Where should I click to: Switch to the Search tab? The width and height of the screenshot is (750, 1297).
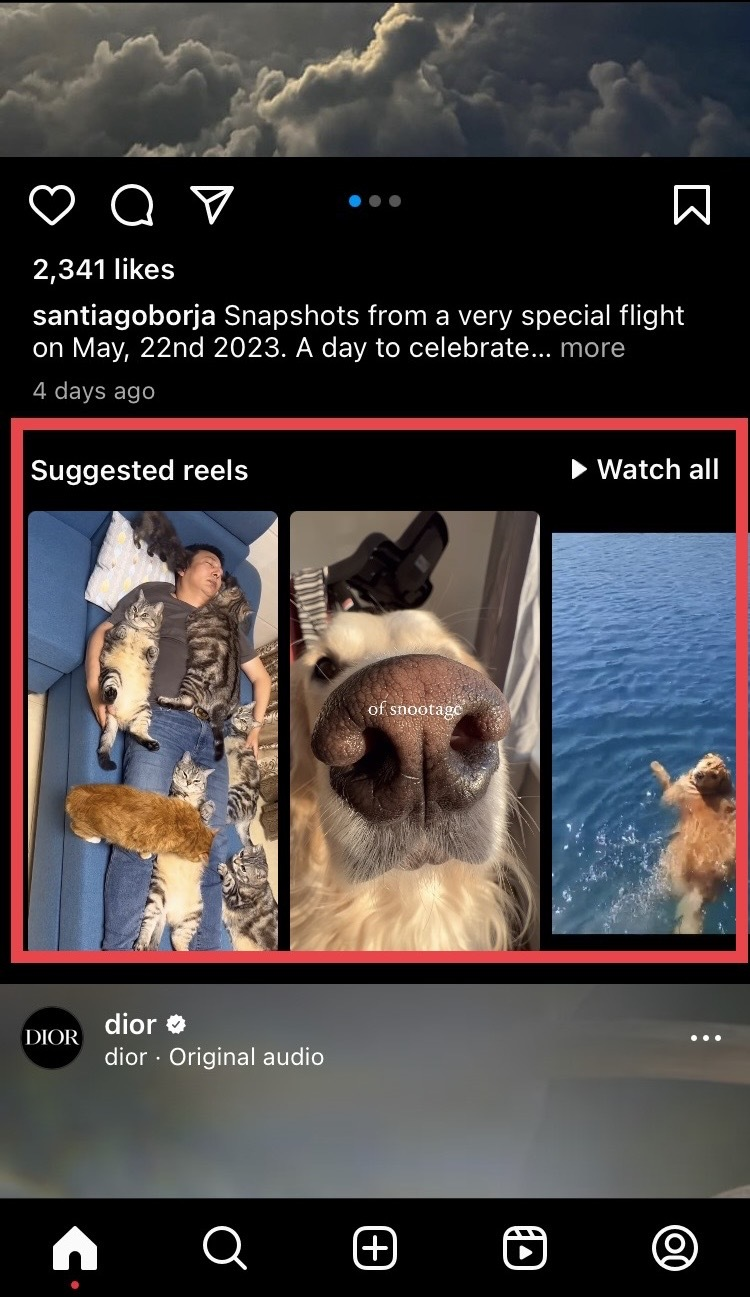pos(224,1249)
